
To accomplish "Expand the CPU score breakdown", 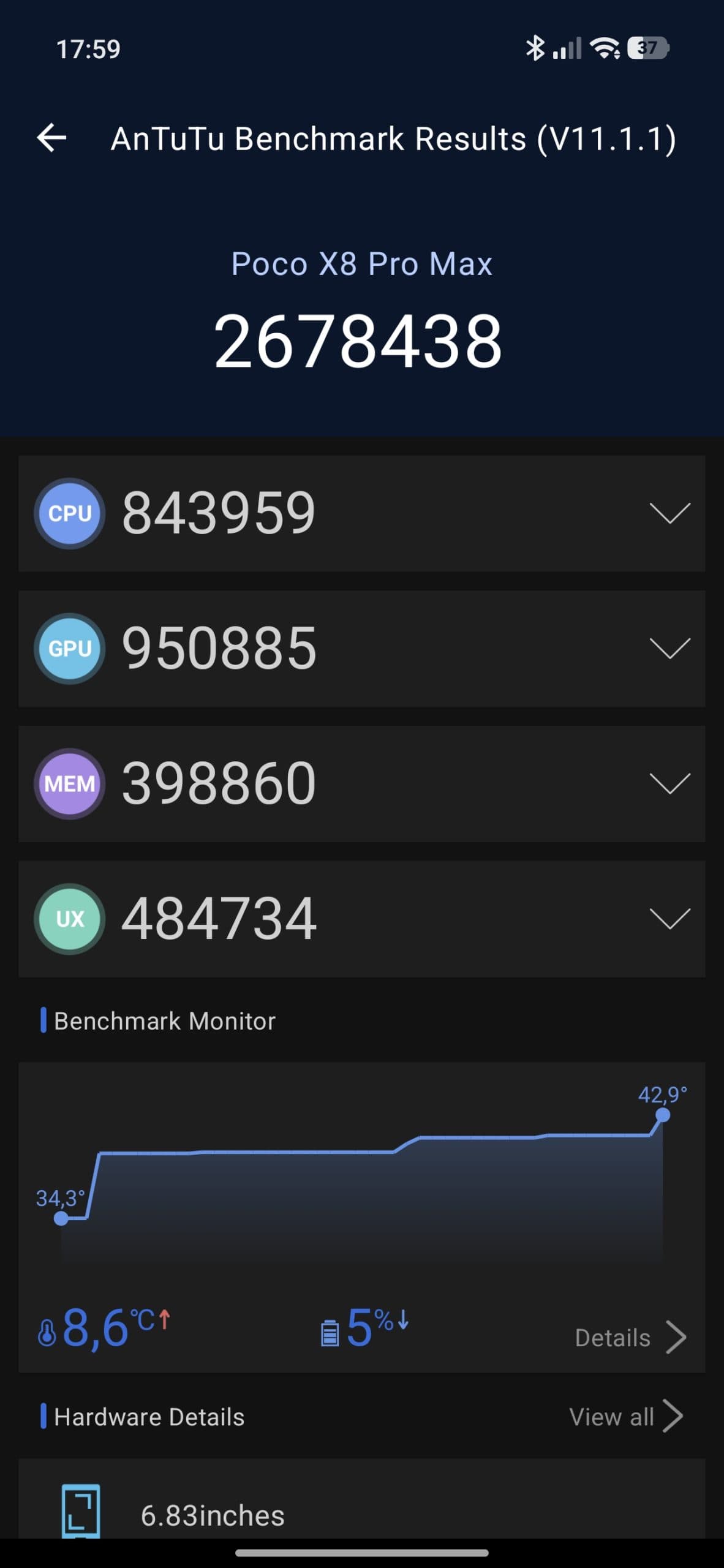I will point(669,513).
